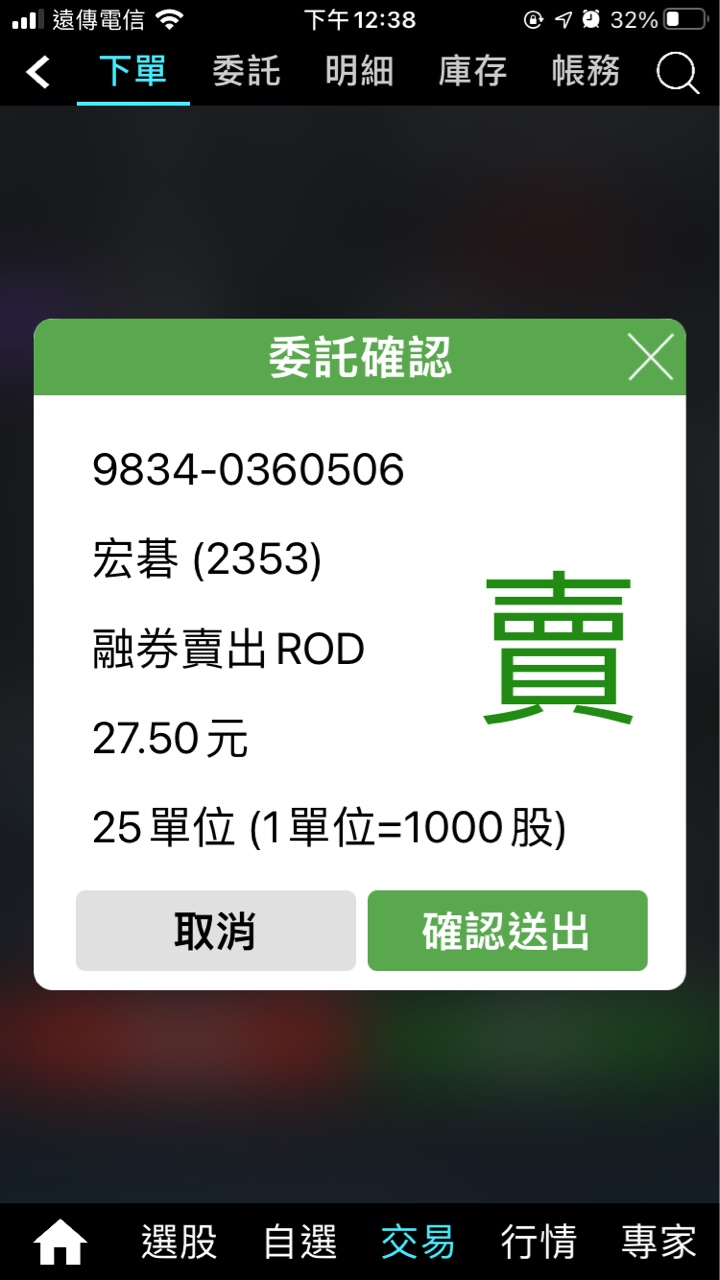
Task: Open the 帳務 tab
Action: [585, 72]
